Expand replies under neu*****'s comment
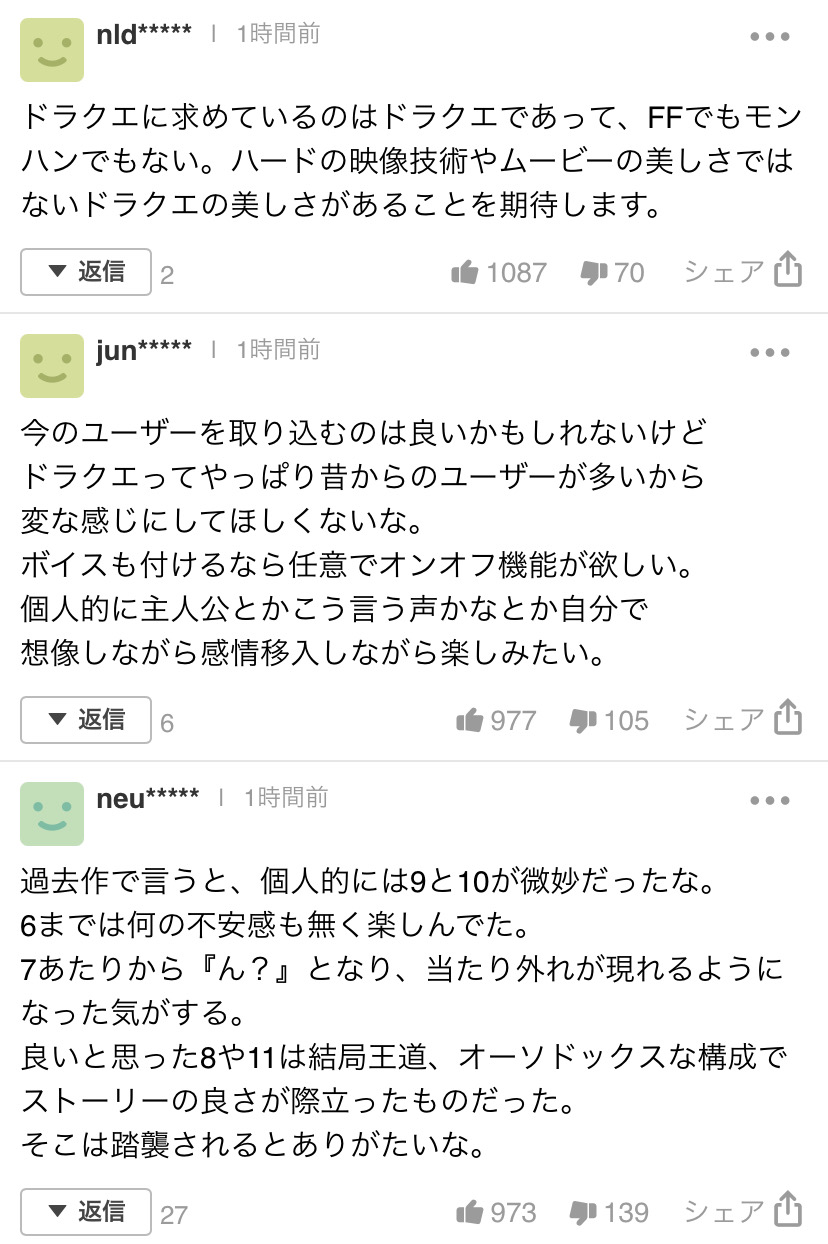828x1244 pixels. coord(86,1212)
